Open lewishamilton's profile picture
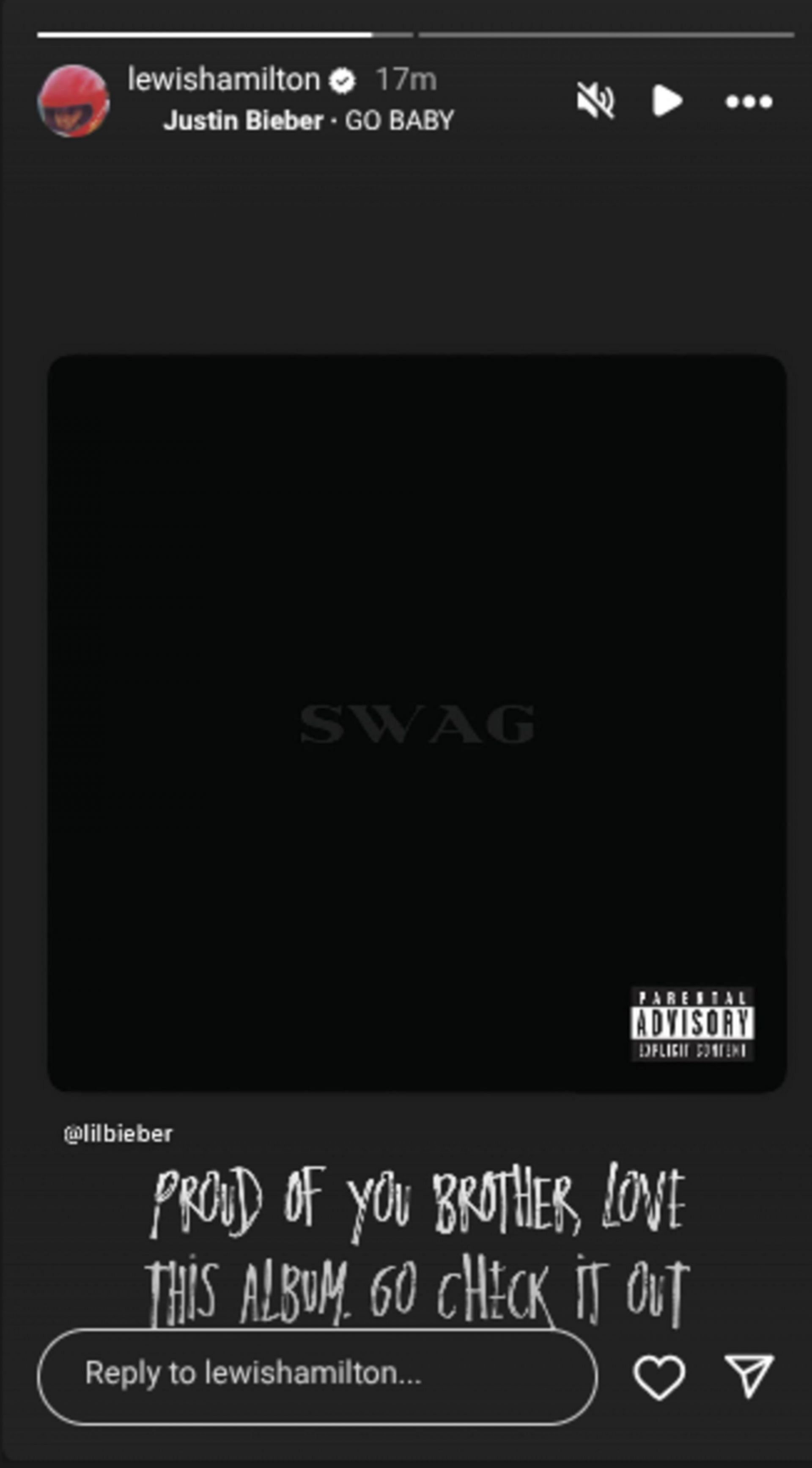This screenshot has width=812, height=1468. [x=74, y=102]
